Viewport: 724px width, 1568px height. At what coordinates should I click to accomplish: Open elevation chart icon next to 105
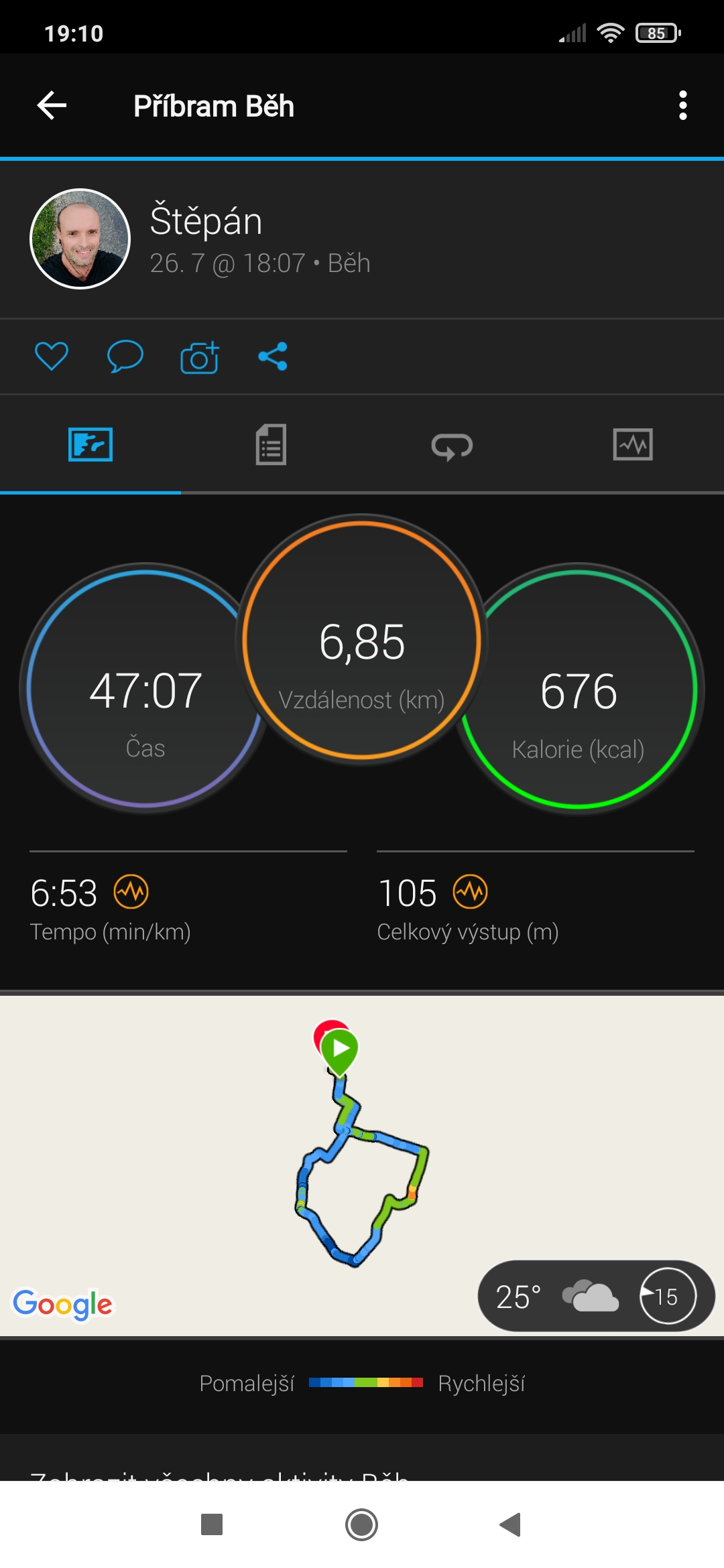[471, 892]
